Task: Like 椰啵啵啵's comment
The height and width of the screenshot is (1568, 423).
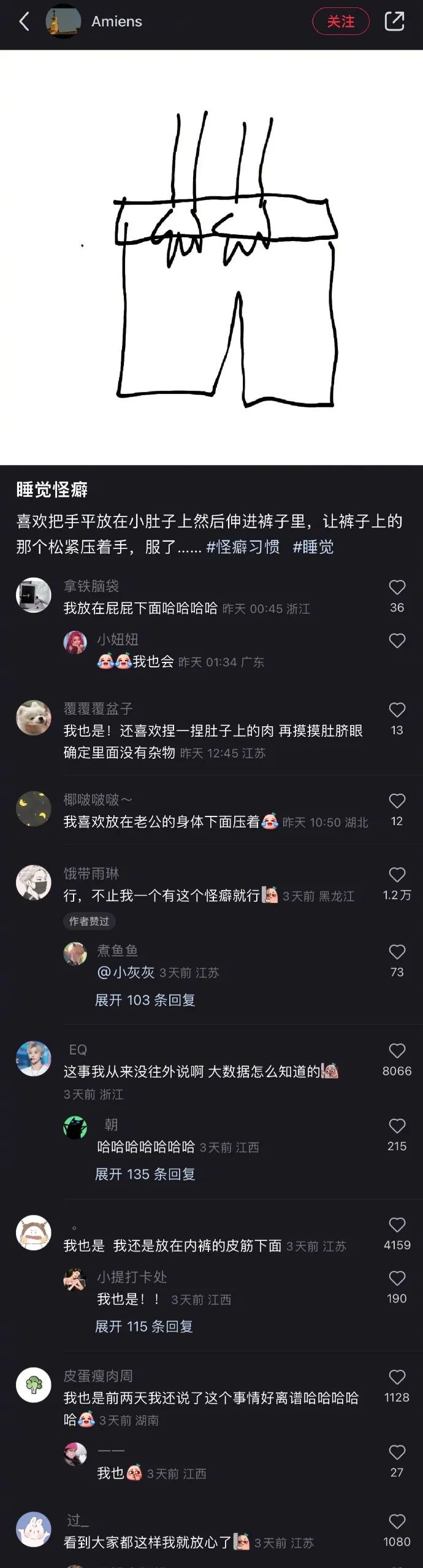Action: pos(397,801)
